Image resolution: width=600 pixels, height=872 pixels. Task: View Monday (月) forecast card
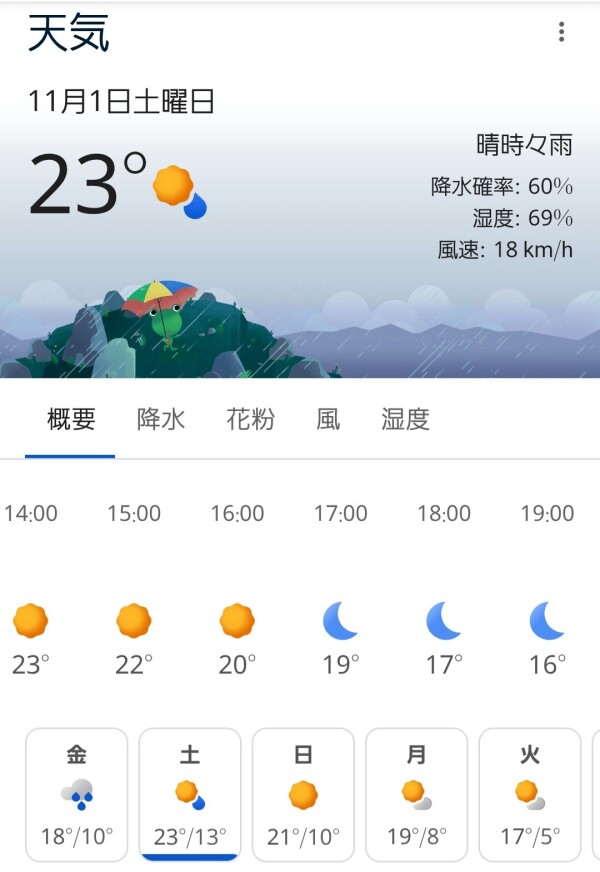coord(416,794)
